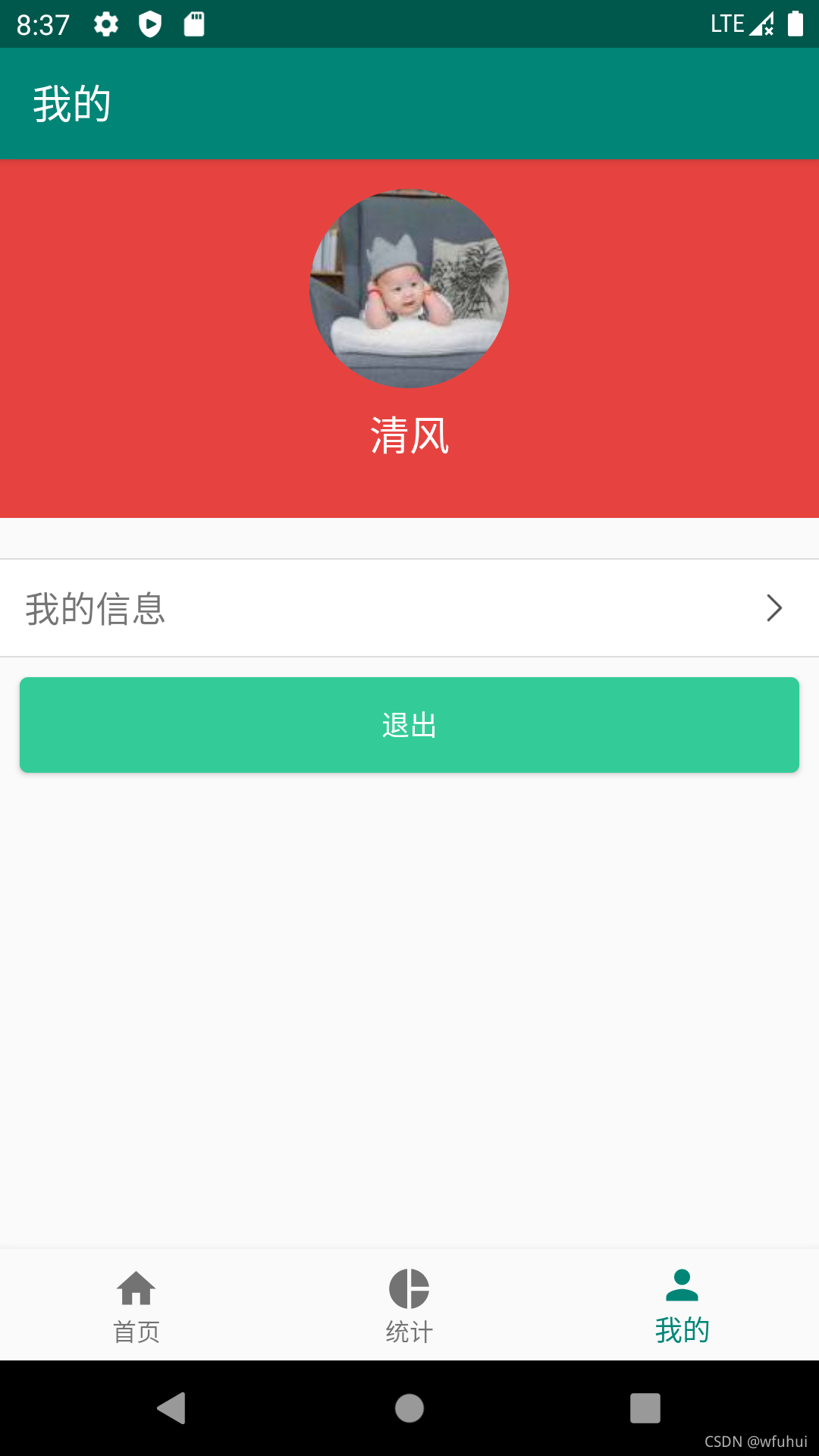Screen dimensions: 819x1456
Task: Switch to the 首页 tab
Action: tap(136, 1306)
